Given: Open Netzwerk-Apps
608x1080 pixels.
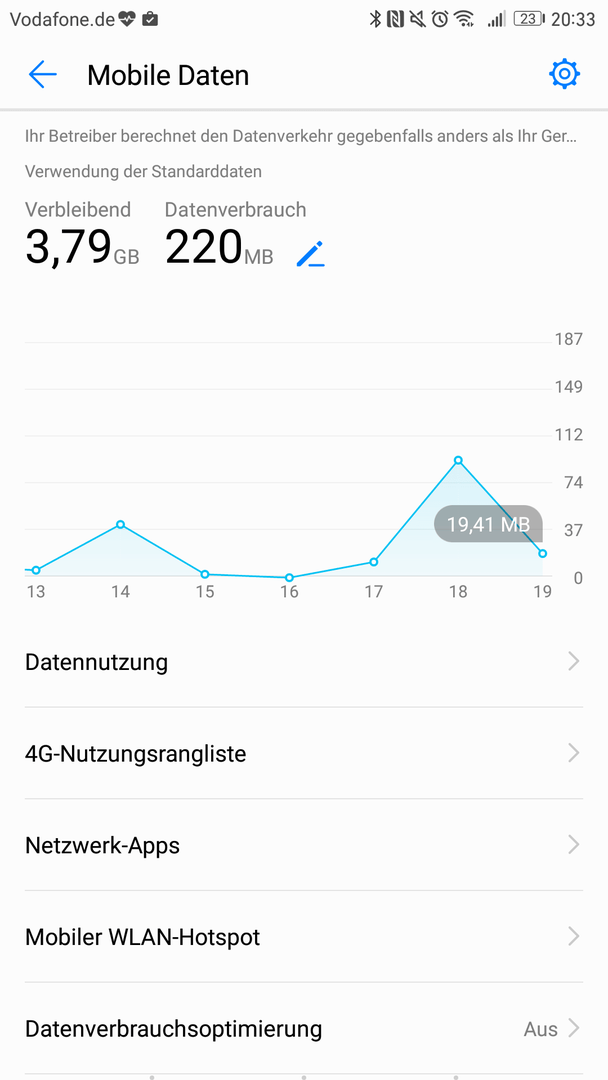Looking at the screenshot, I should [304, 845].
